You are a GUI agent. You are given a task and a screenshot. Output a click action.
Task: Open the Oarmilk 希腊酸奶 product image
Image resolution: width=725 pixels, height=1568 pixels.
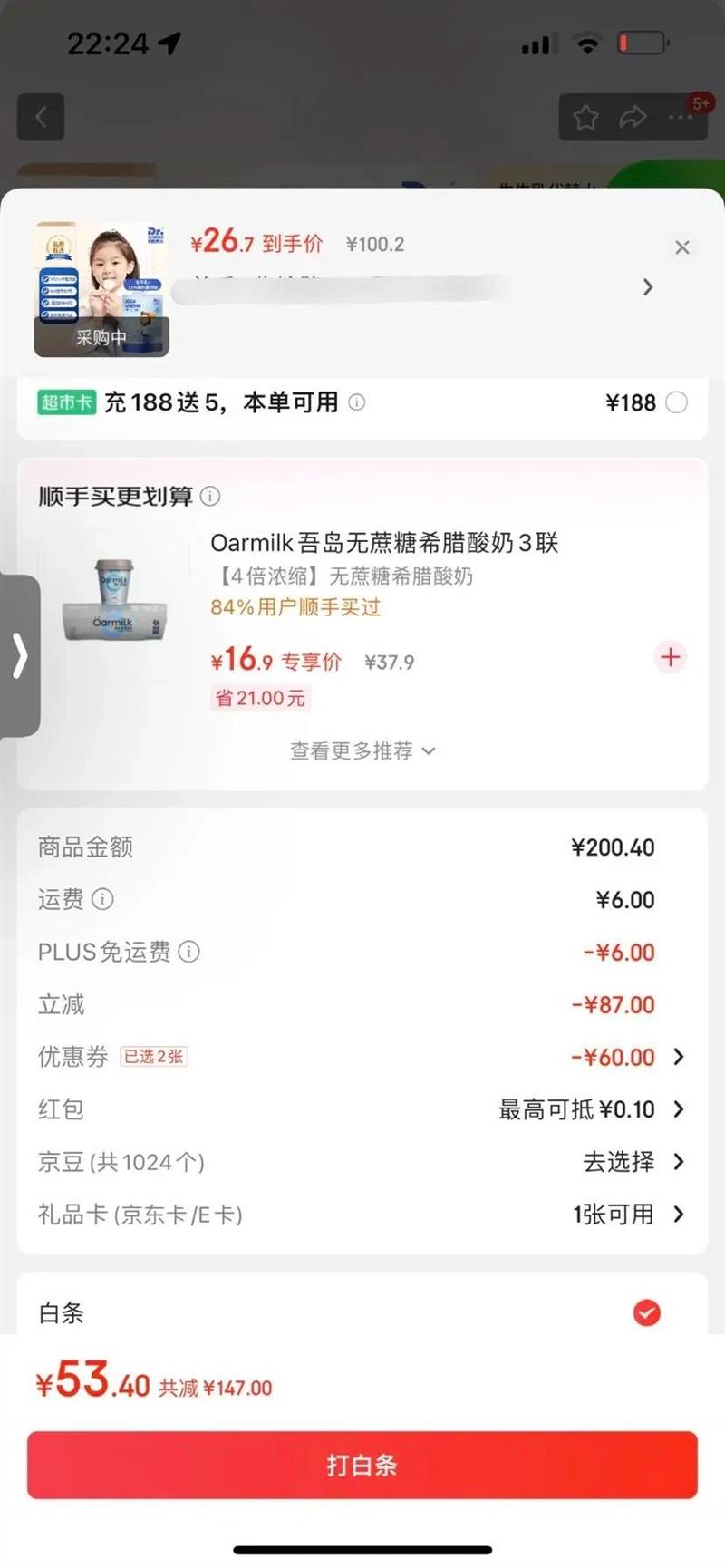[114, 601]
